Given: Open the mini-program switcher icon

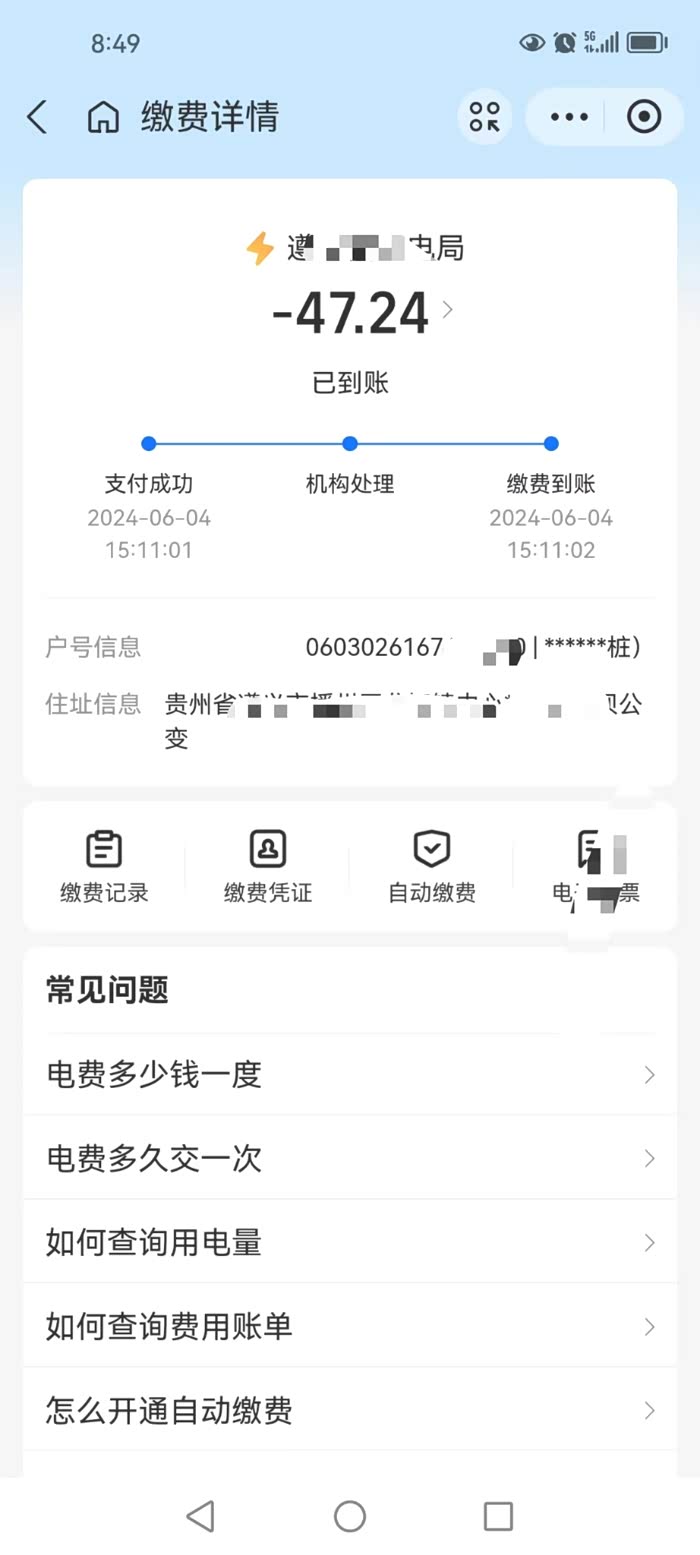Looking at the screenshot, I should (485, 117).
